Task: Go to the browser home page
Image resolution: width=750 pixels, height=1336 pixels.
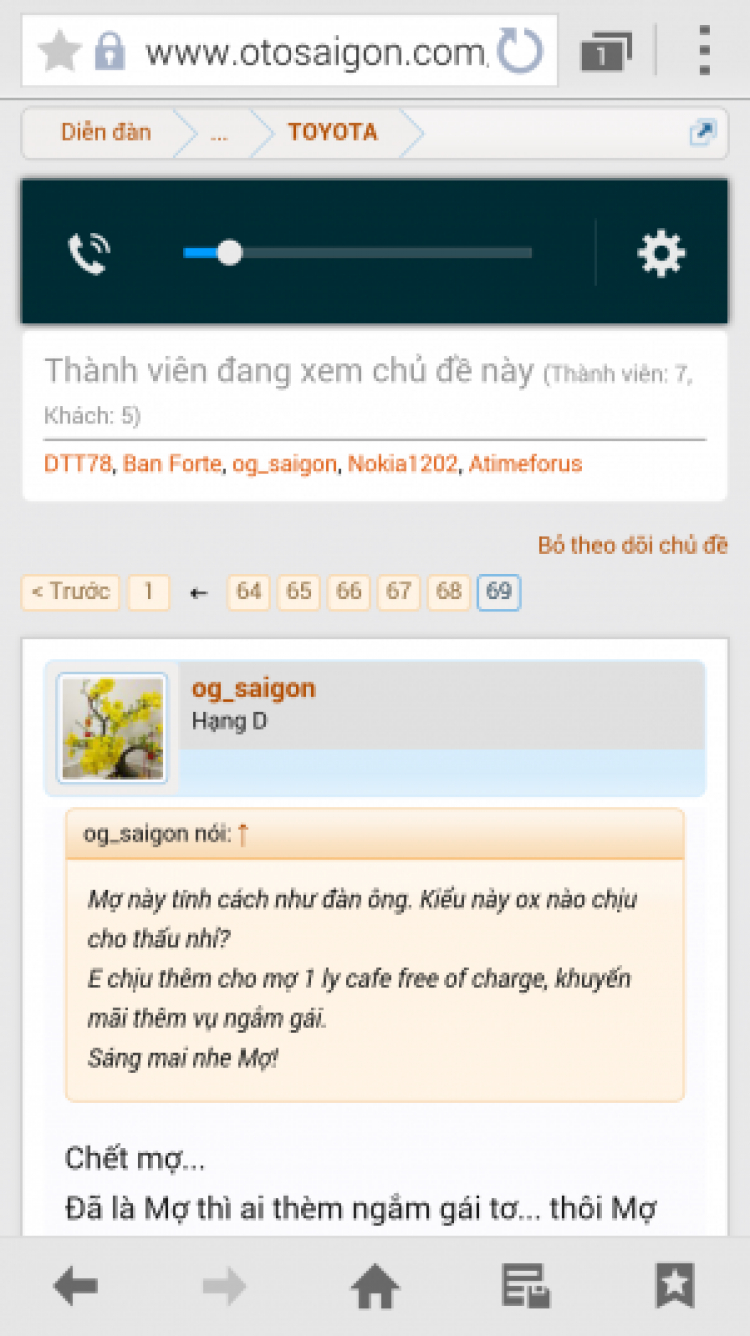Action: [375, 1286]
